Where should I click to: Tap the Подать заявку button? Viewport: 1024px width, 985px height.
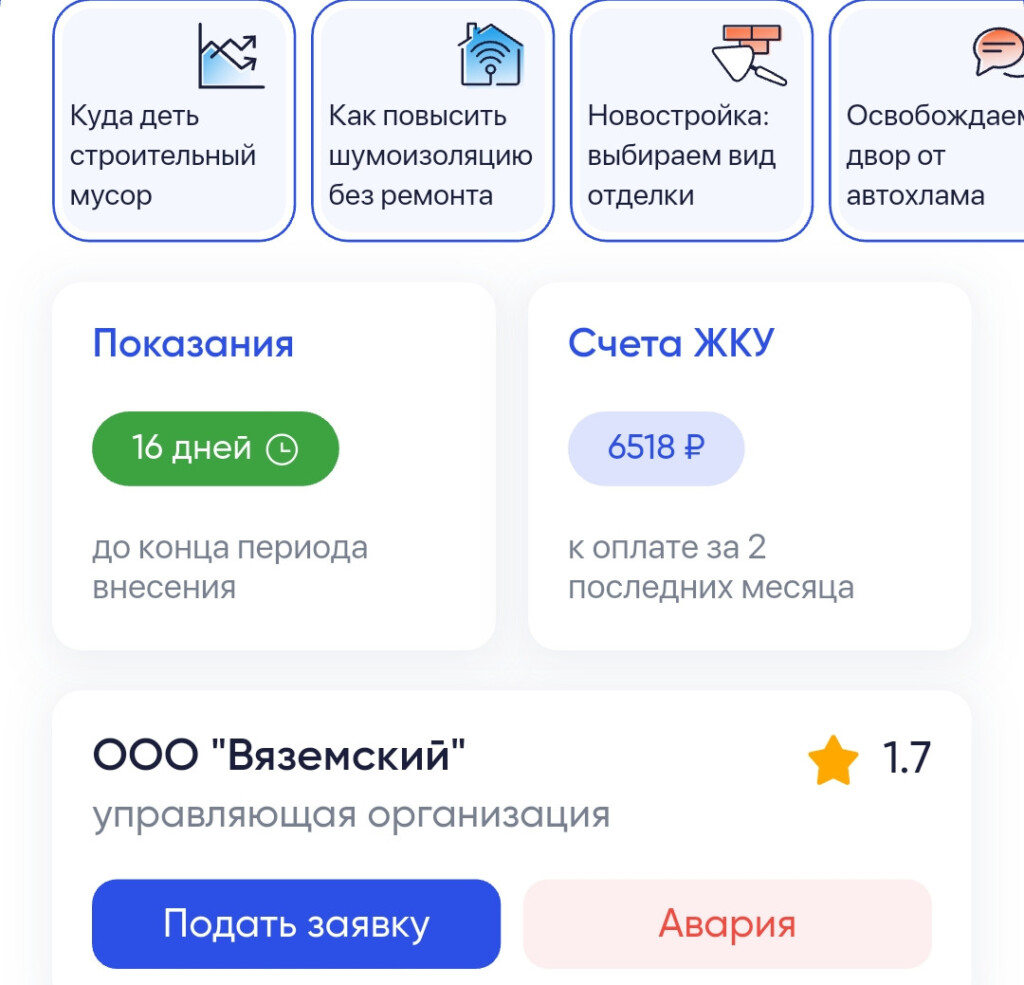tap(296, 924)
